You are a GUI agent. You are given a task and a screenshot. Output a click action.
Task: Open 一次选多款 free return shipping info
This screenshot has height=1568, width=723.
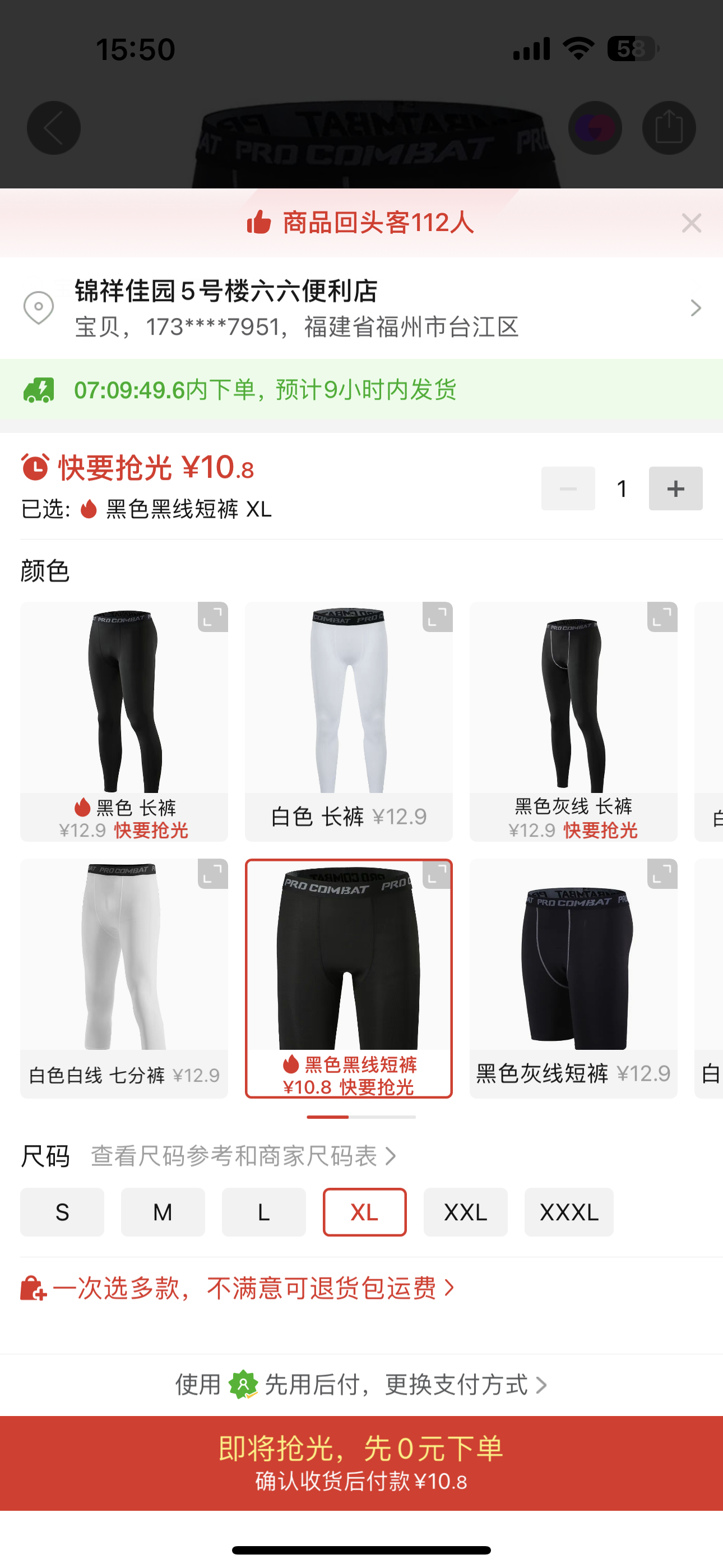(243, 1289)
